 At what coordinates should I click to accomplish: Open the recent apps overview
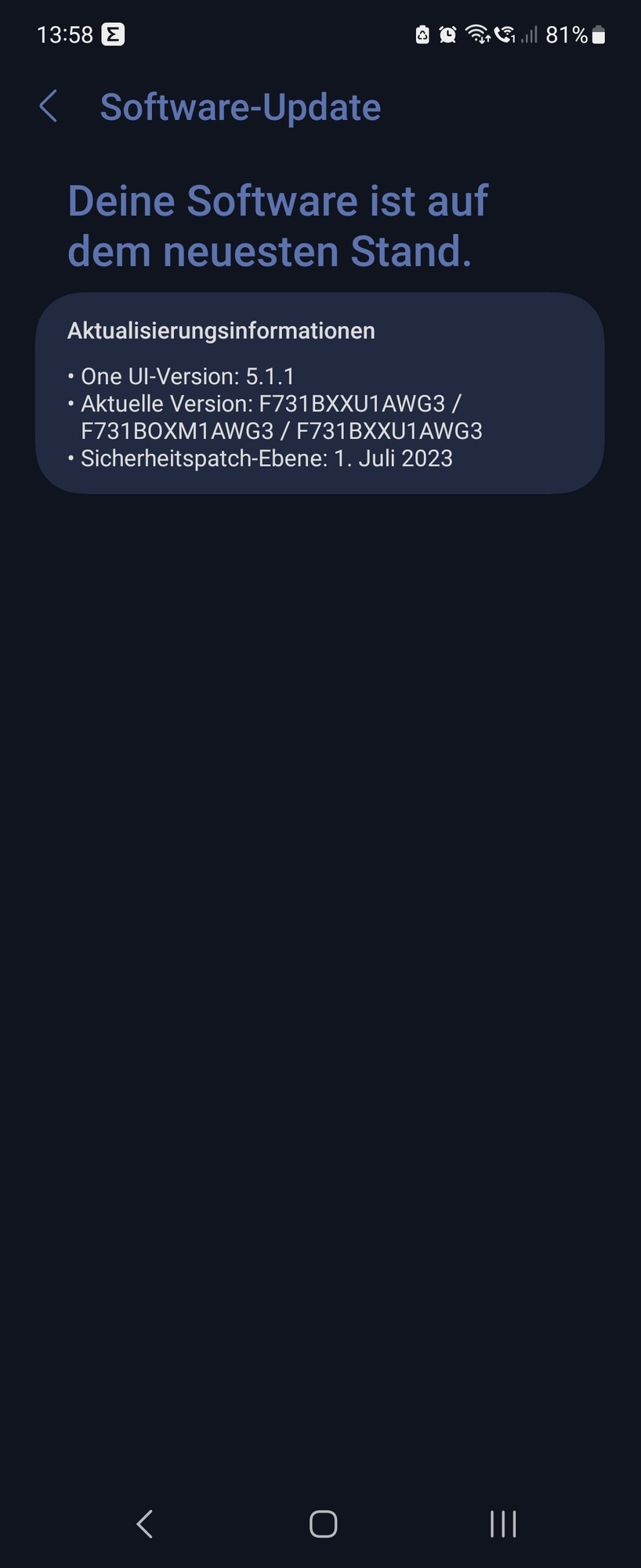point(502,1523)
